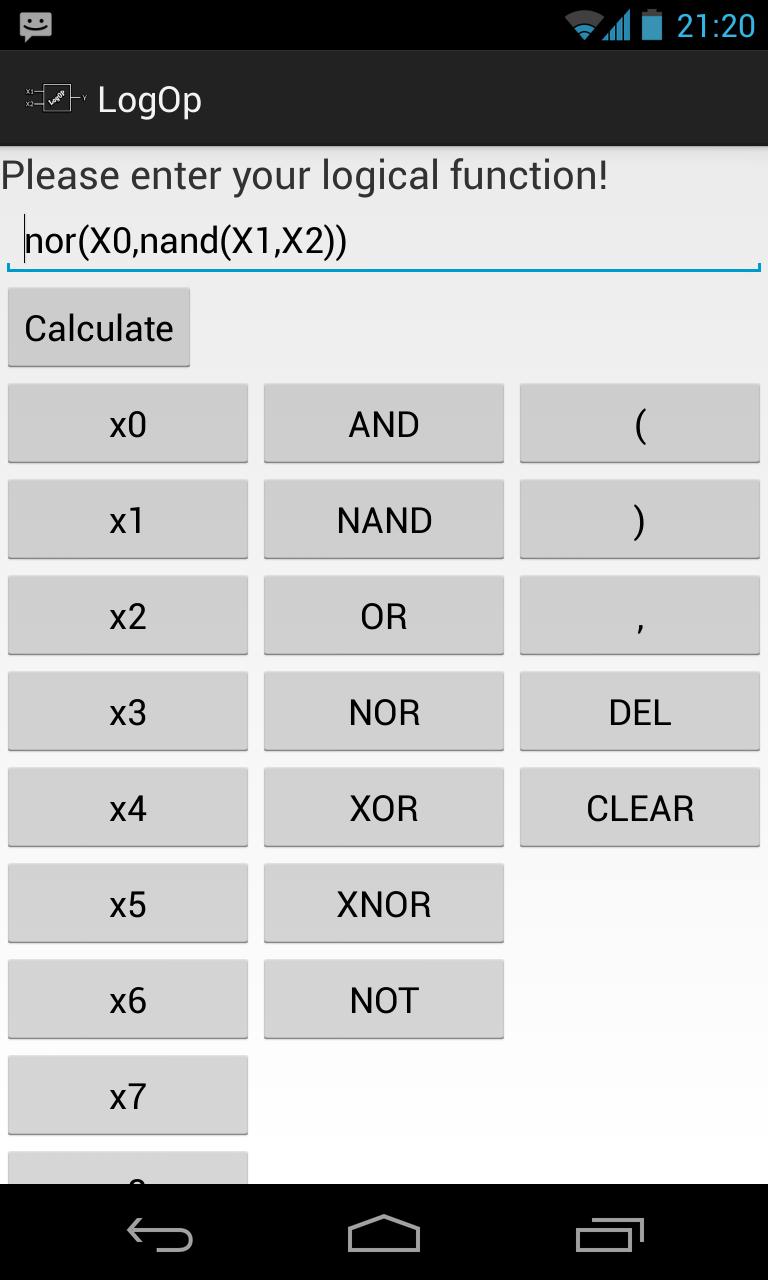The width and height of the screenshot is (768, 1280).
Task: Insert the NOT operator
Action: coord(384,1000)
